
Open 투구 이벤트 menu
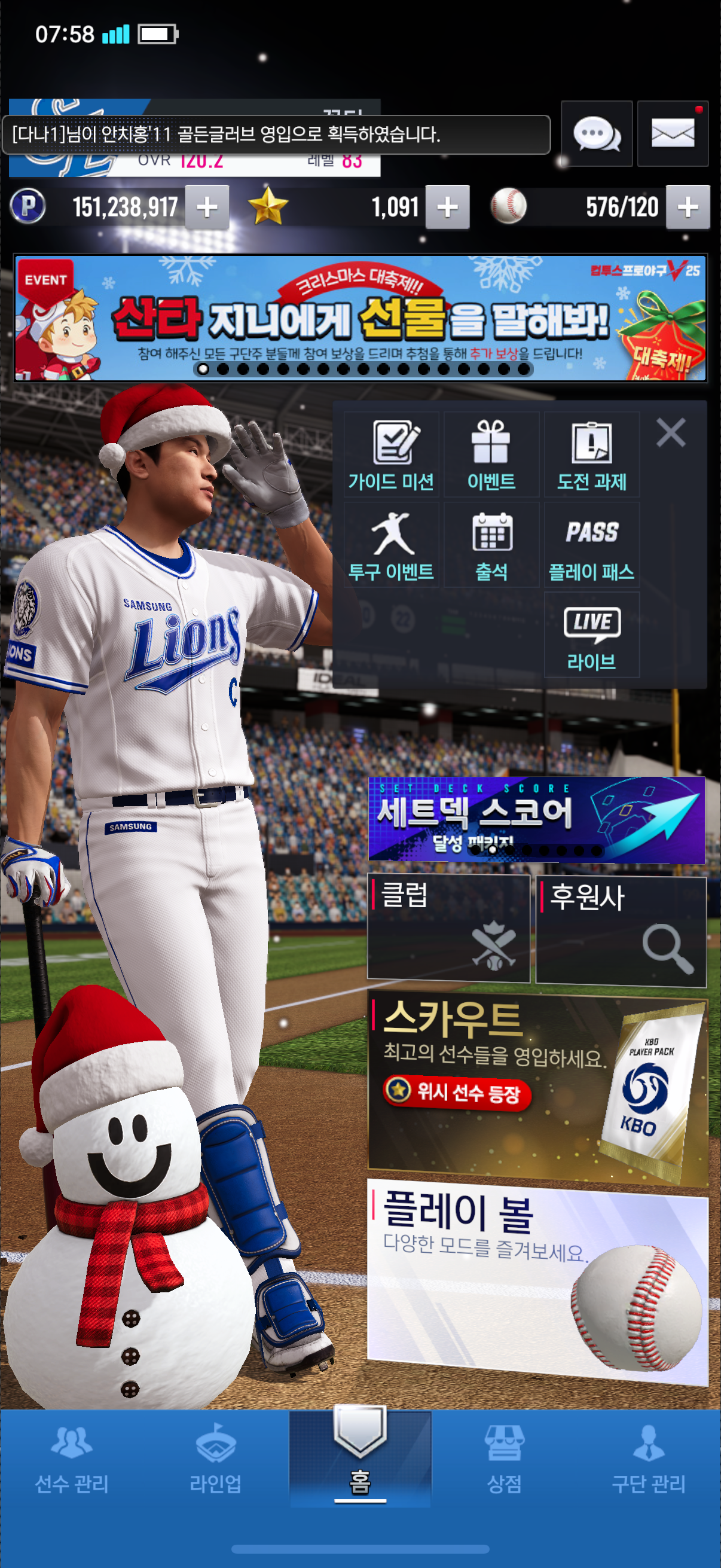coord(391,545)
